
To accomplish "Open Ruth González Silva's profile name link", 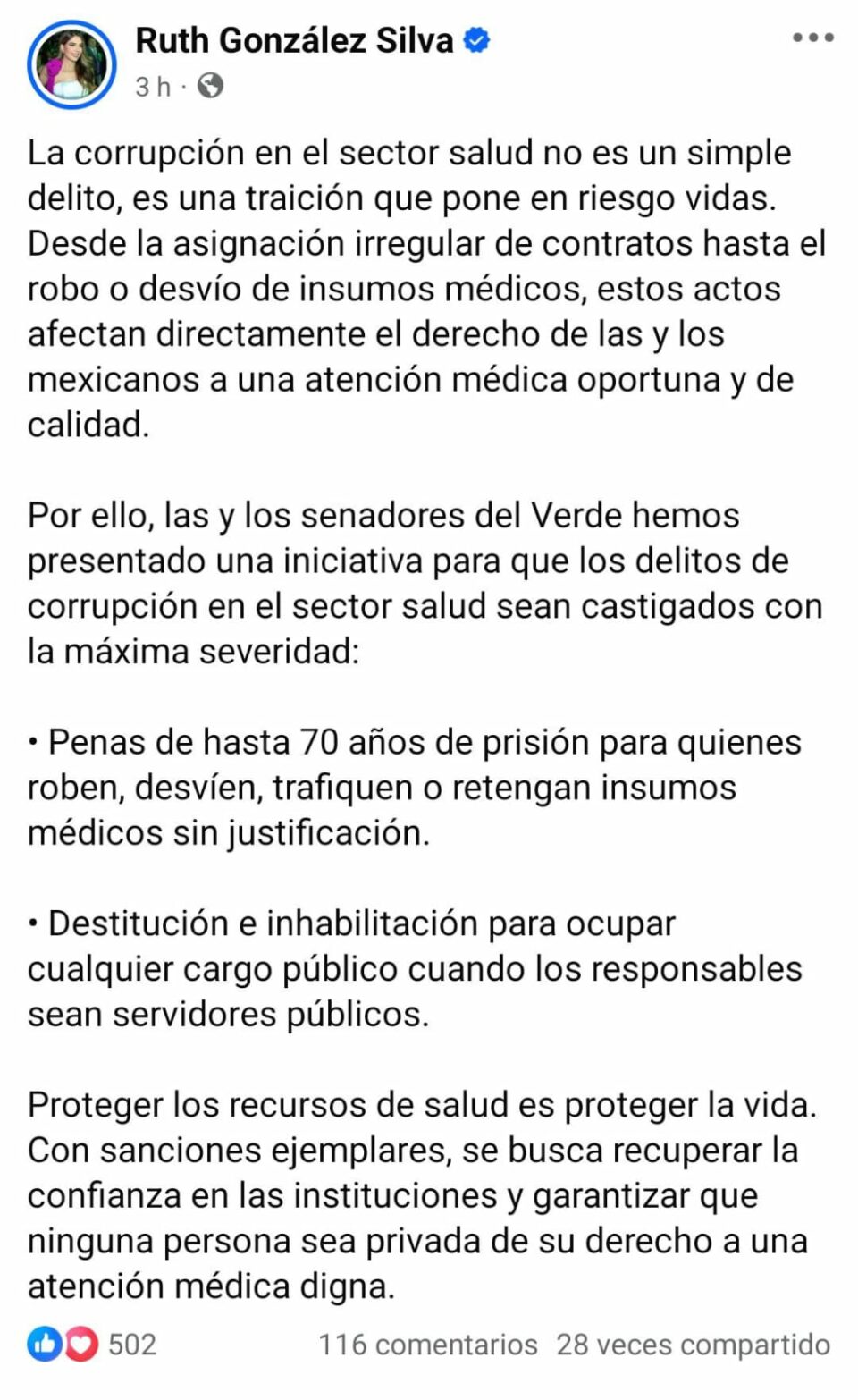I will [295, 40].
